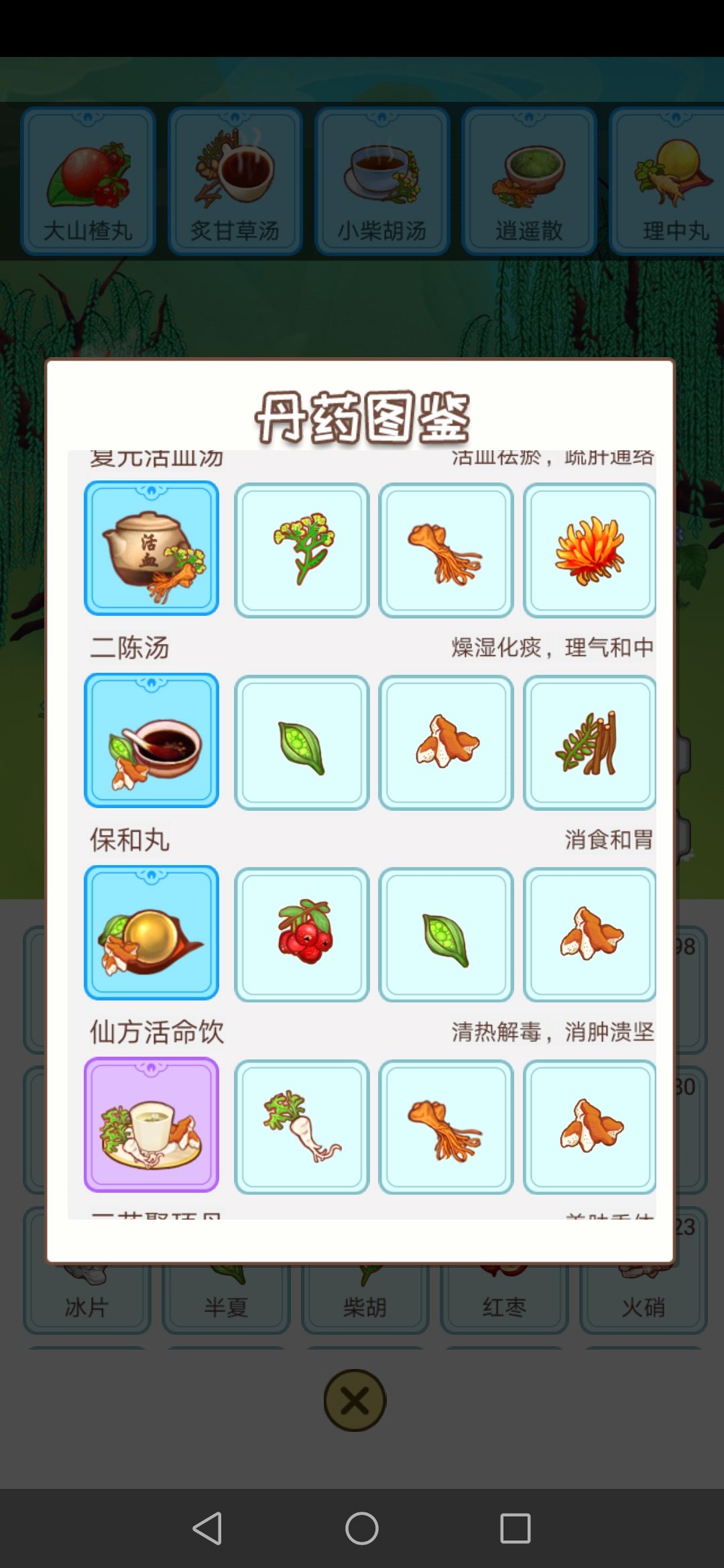Viewport: 724px width, 1568px height.
Task: Open the 逍遥散 green powder recipe
Action: 529,179
